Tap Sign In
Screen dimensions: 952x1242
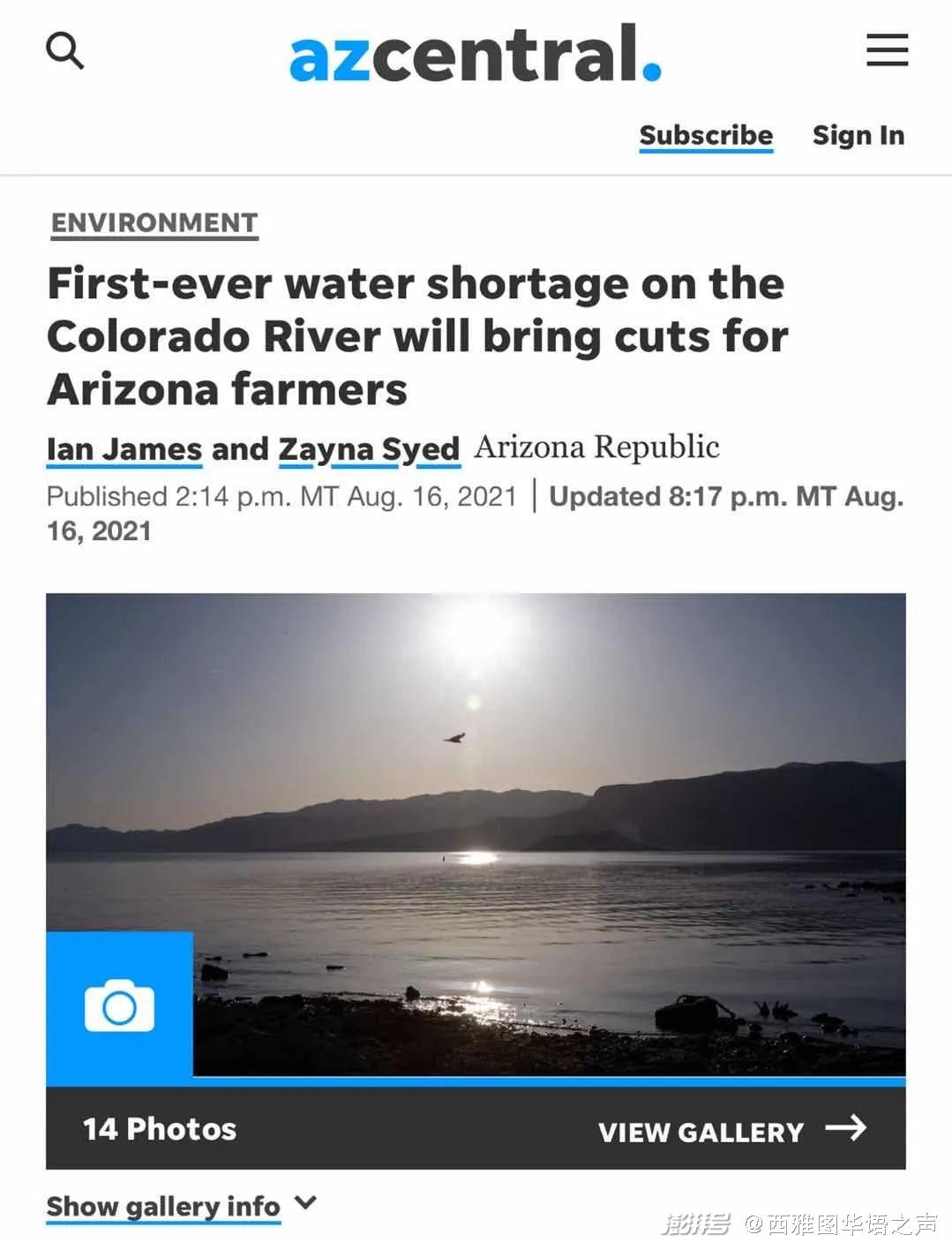pos(858,135)
